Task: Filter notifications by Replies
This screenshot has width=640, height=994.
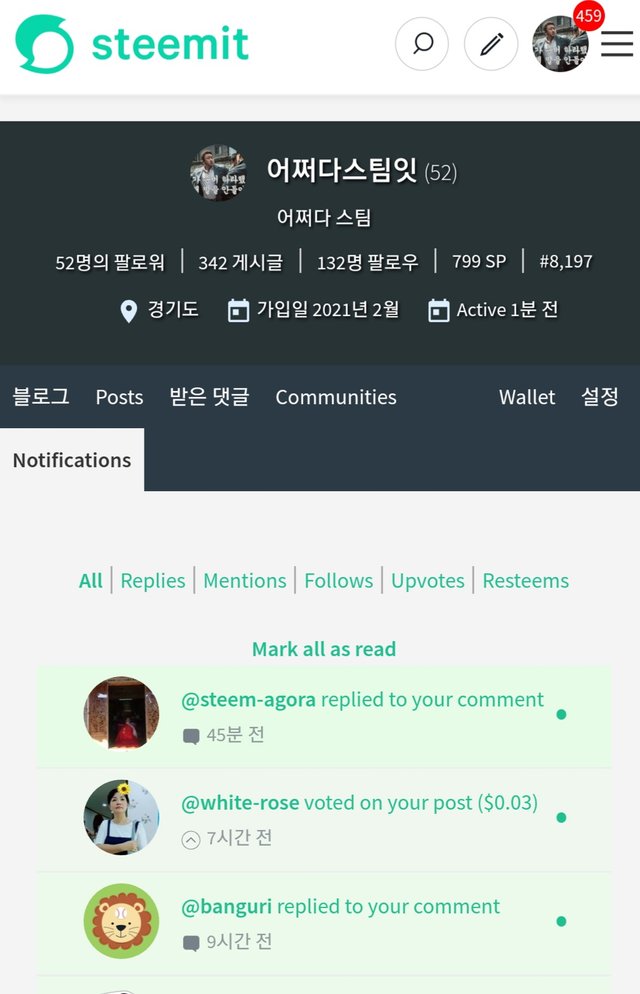Action: (x=153, y=581)
